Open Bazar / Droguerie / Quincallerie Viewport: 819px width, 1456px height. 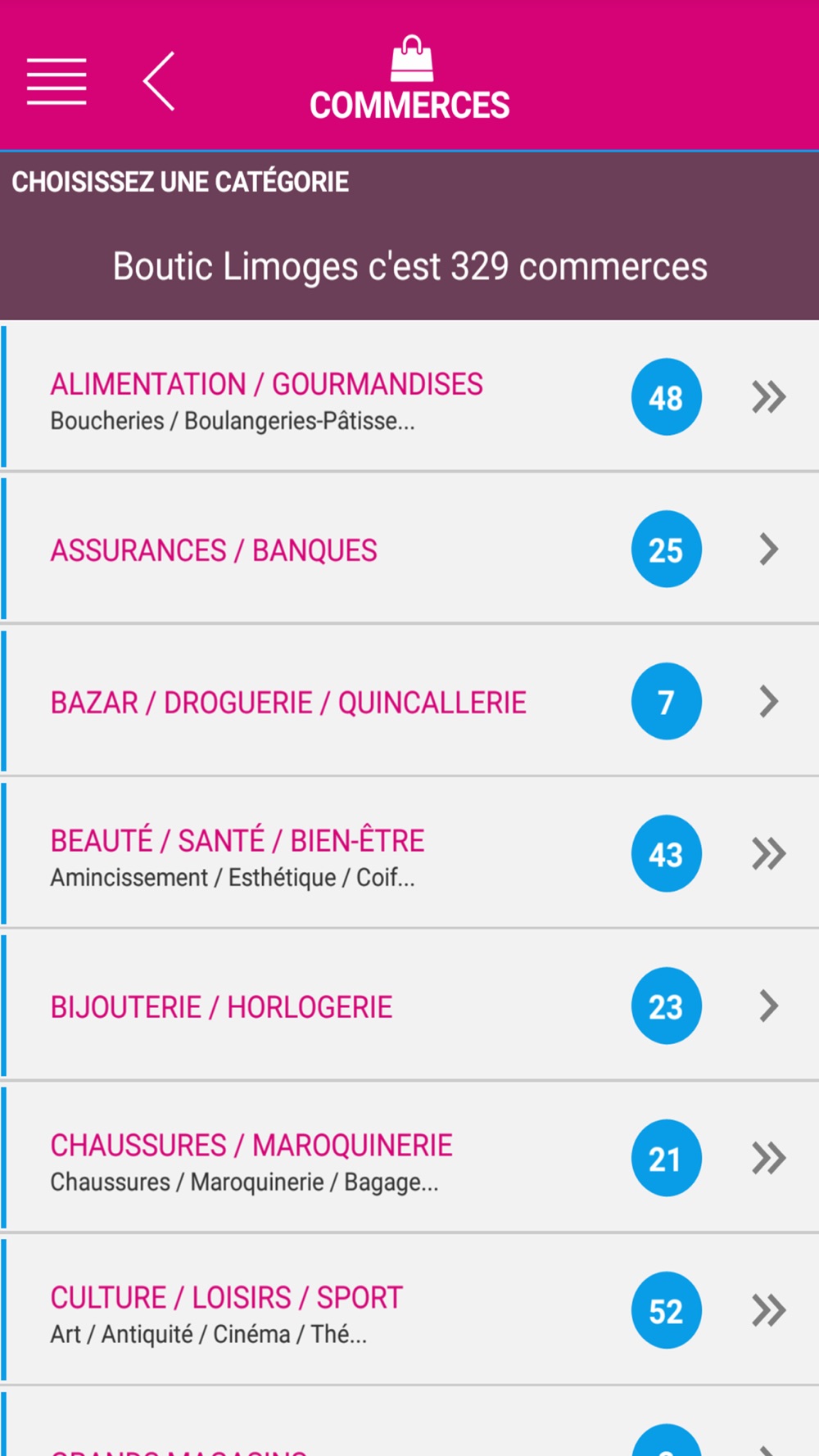click(x=409, y=702)
